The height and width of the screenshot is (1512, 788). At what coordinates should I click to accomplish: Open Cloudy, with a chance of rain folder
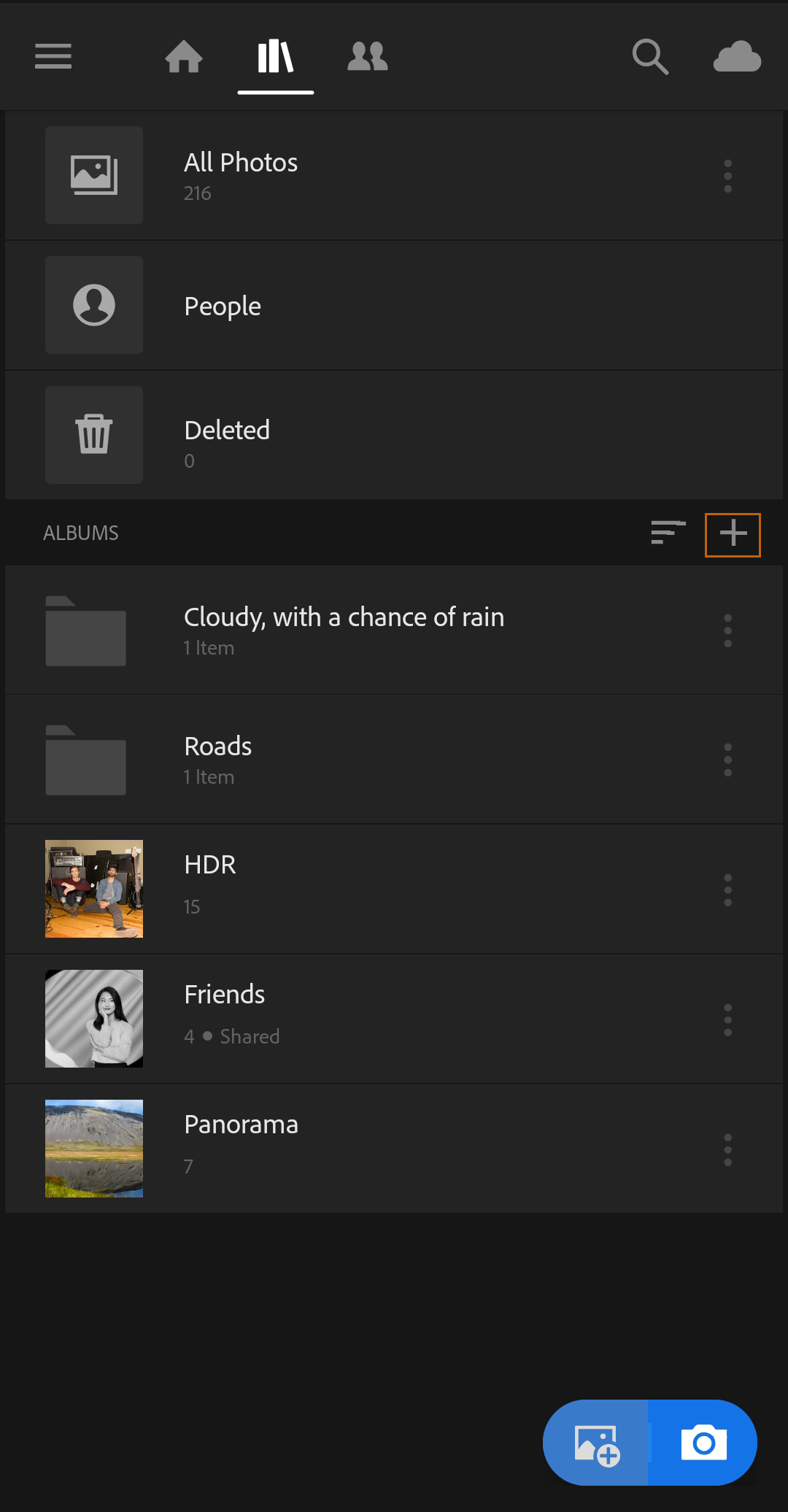point(344,630)
